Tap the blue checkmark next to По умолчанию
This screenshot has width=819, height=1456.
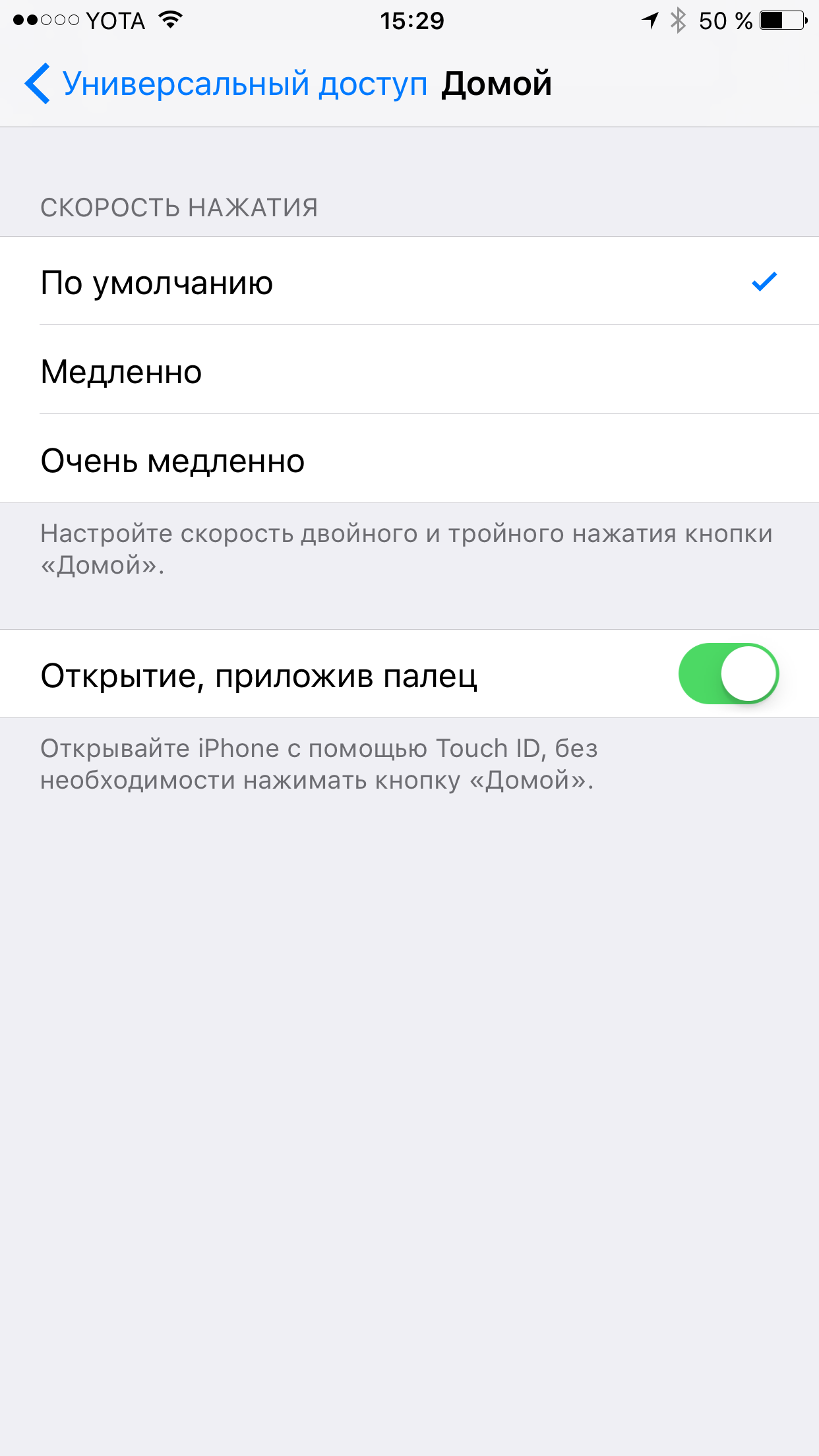(765, 282)
